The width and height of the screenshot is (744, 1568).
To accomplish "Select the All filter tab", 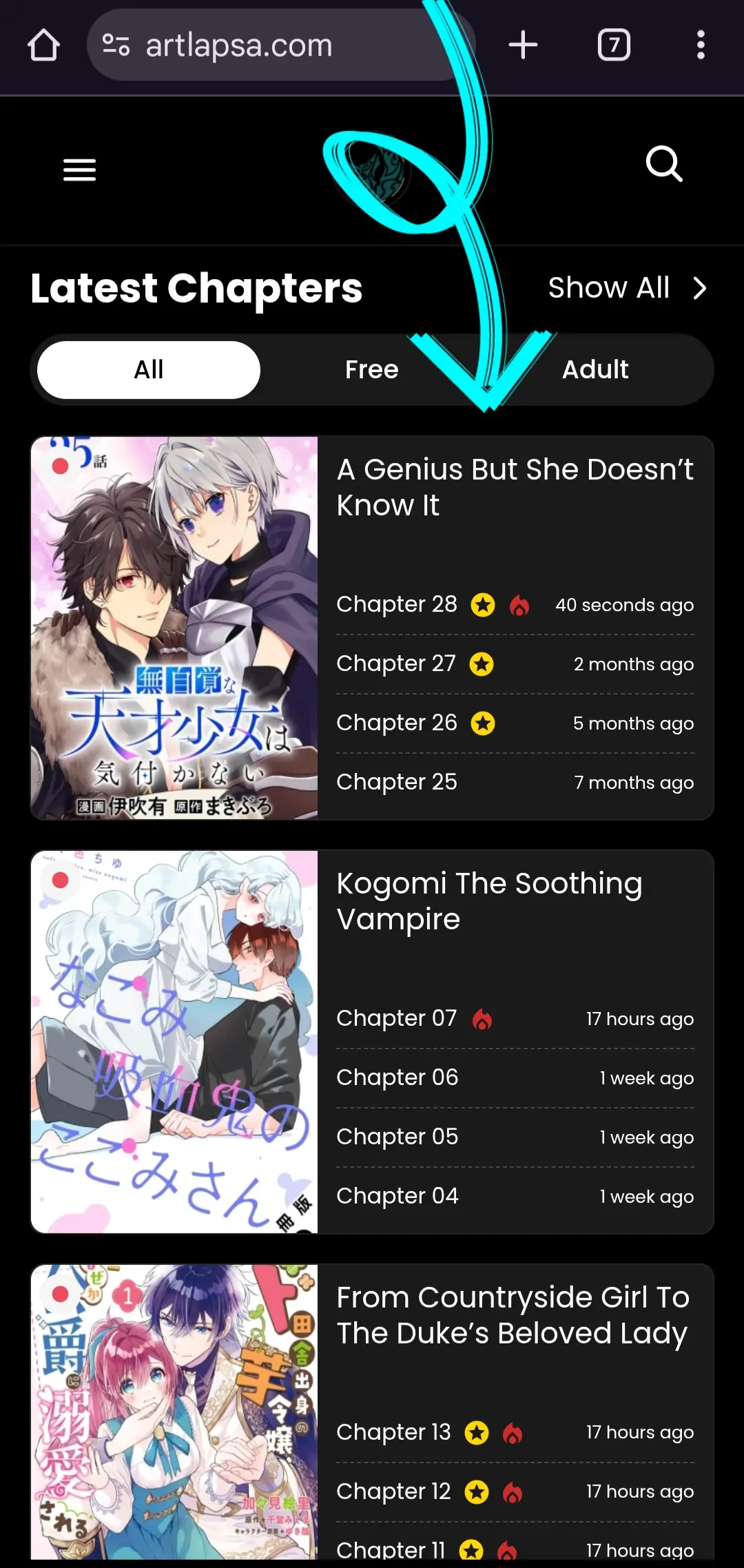I will coord(149,370).
